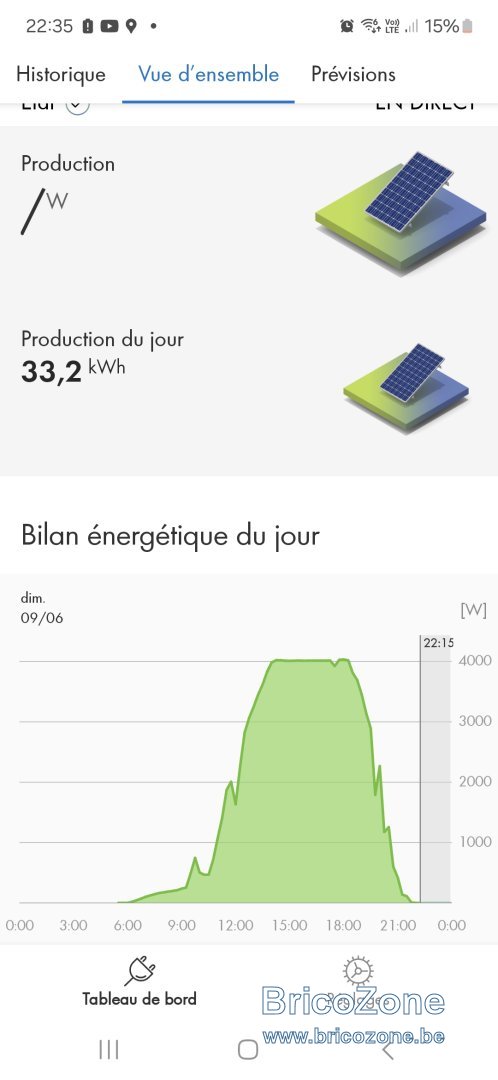
Task: Open the Prévisions tab
Action: 353,74
